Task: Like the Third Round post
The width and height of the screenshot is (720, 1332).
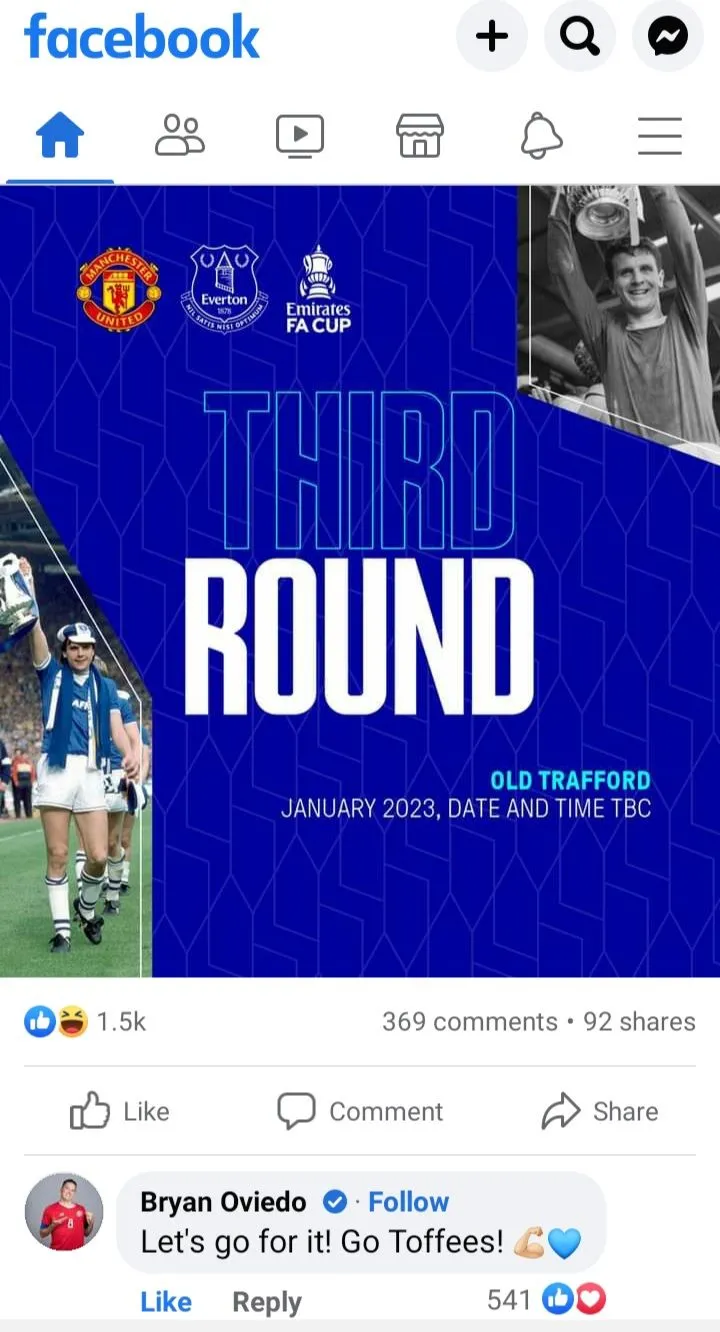Action: [x=120, y=1111]
